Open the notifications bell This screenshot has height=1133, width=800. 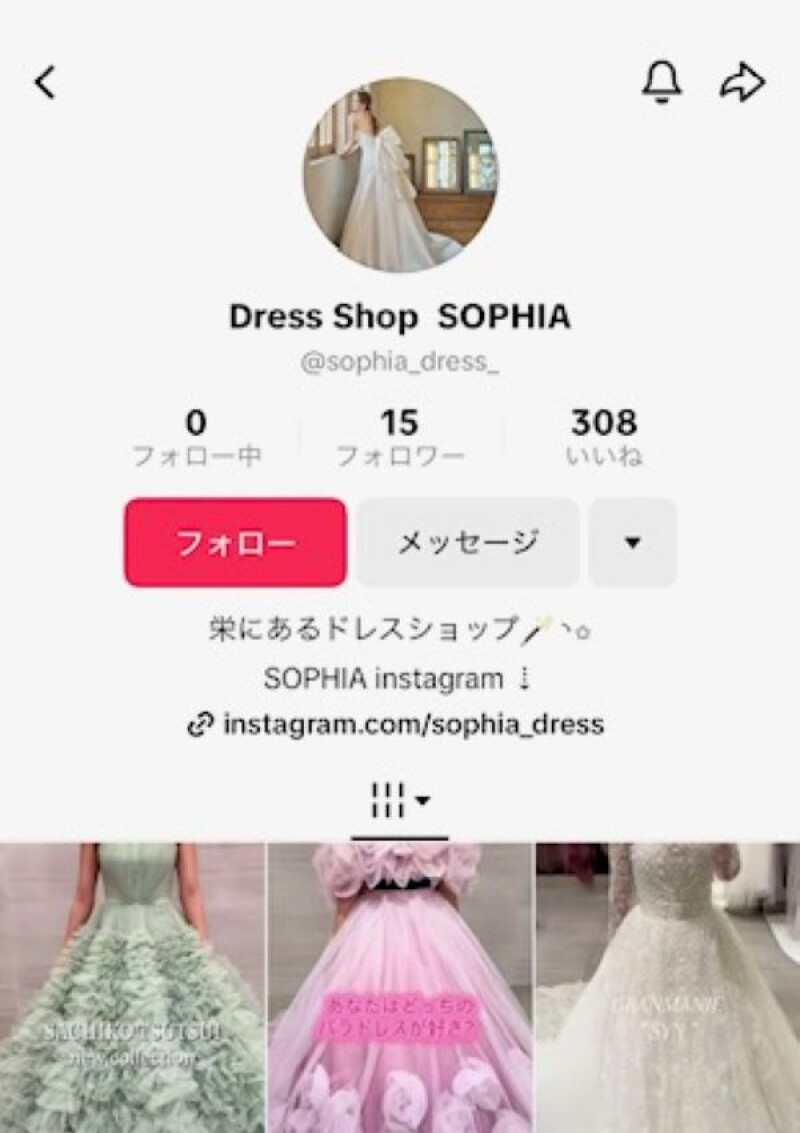coord(661,83)
